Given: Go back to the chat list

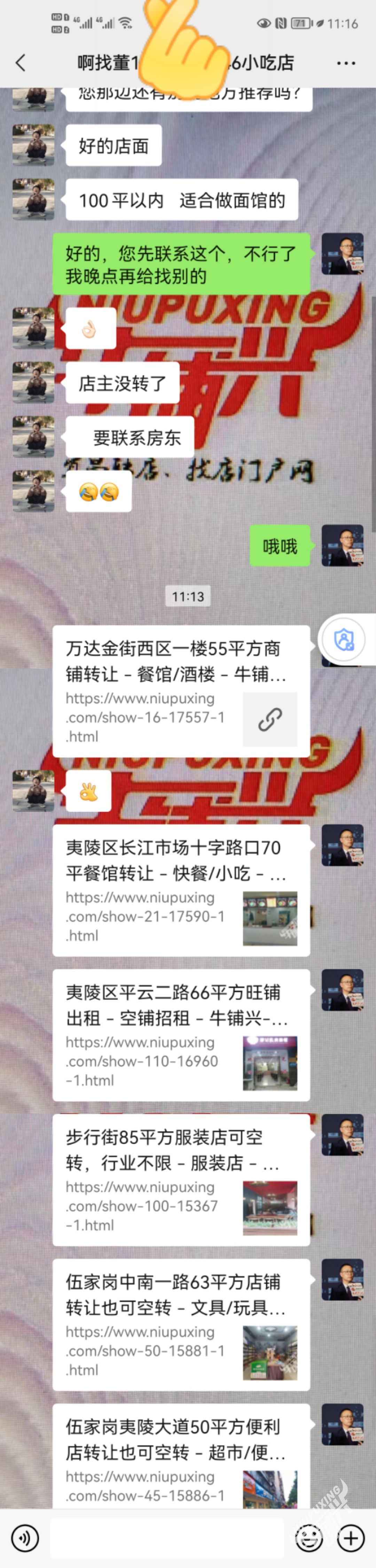Looking at the screenshot, I should point(21,63).
